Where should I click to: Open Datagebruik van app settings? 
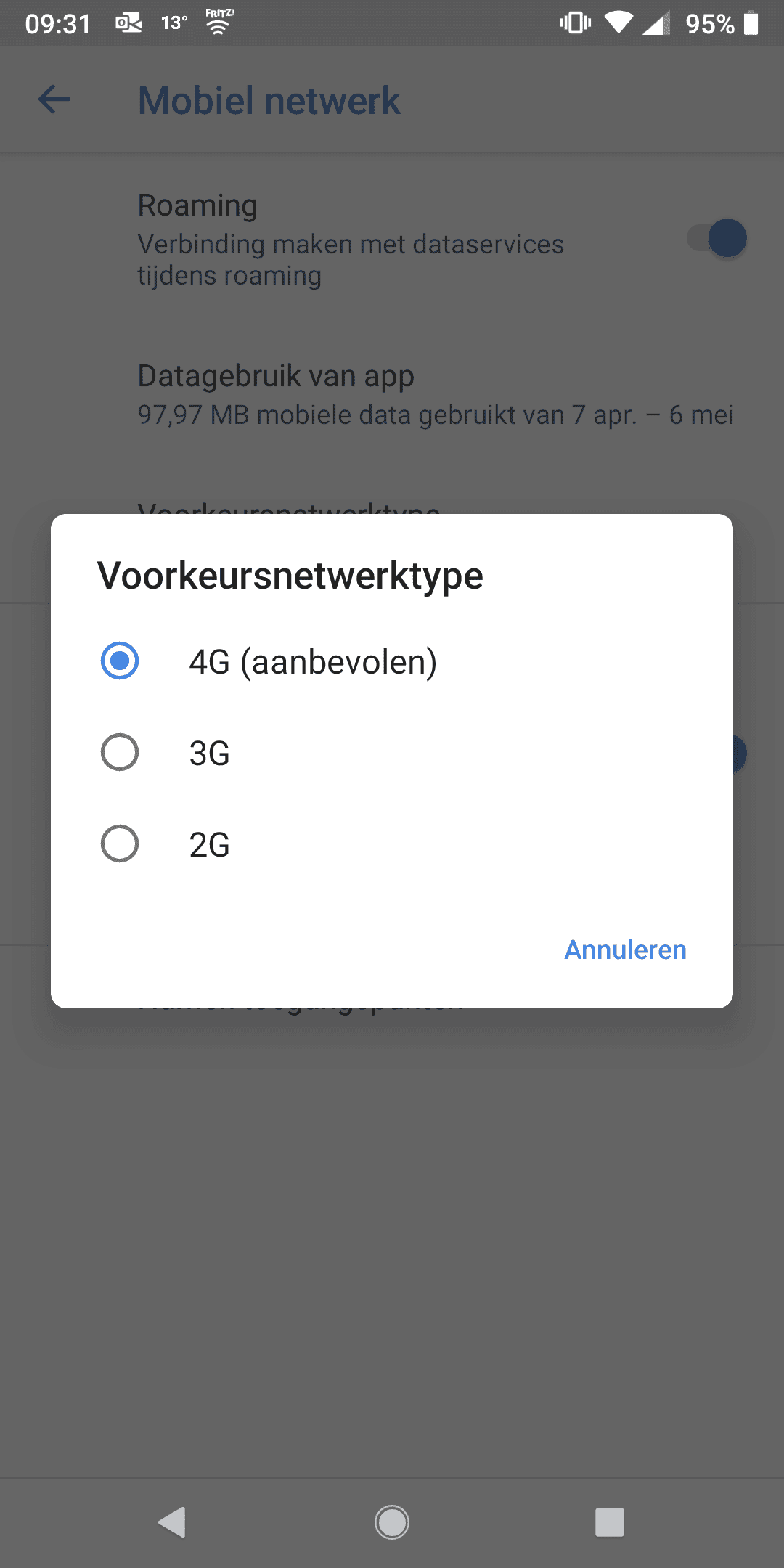[275, 375]
